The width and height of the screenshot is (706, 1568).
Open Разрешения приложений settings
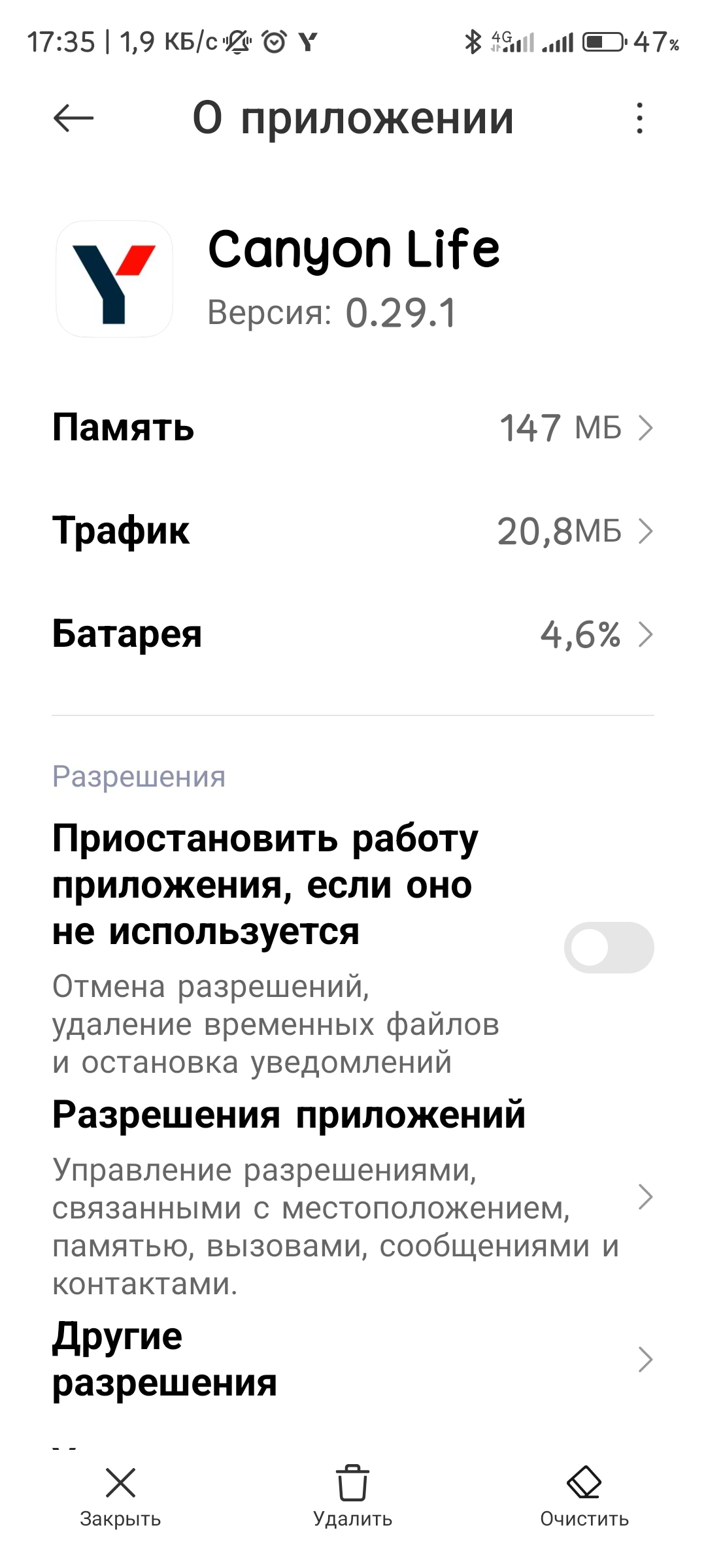(x=353, y=1197)
